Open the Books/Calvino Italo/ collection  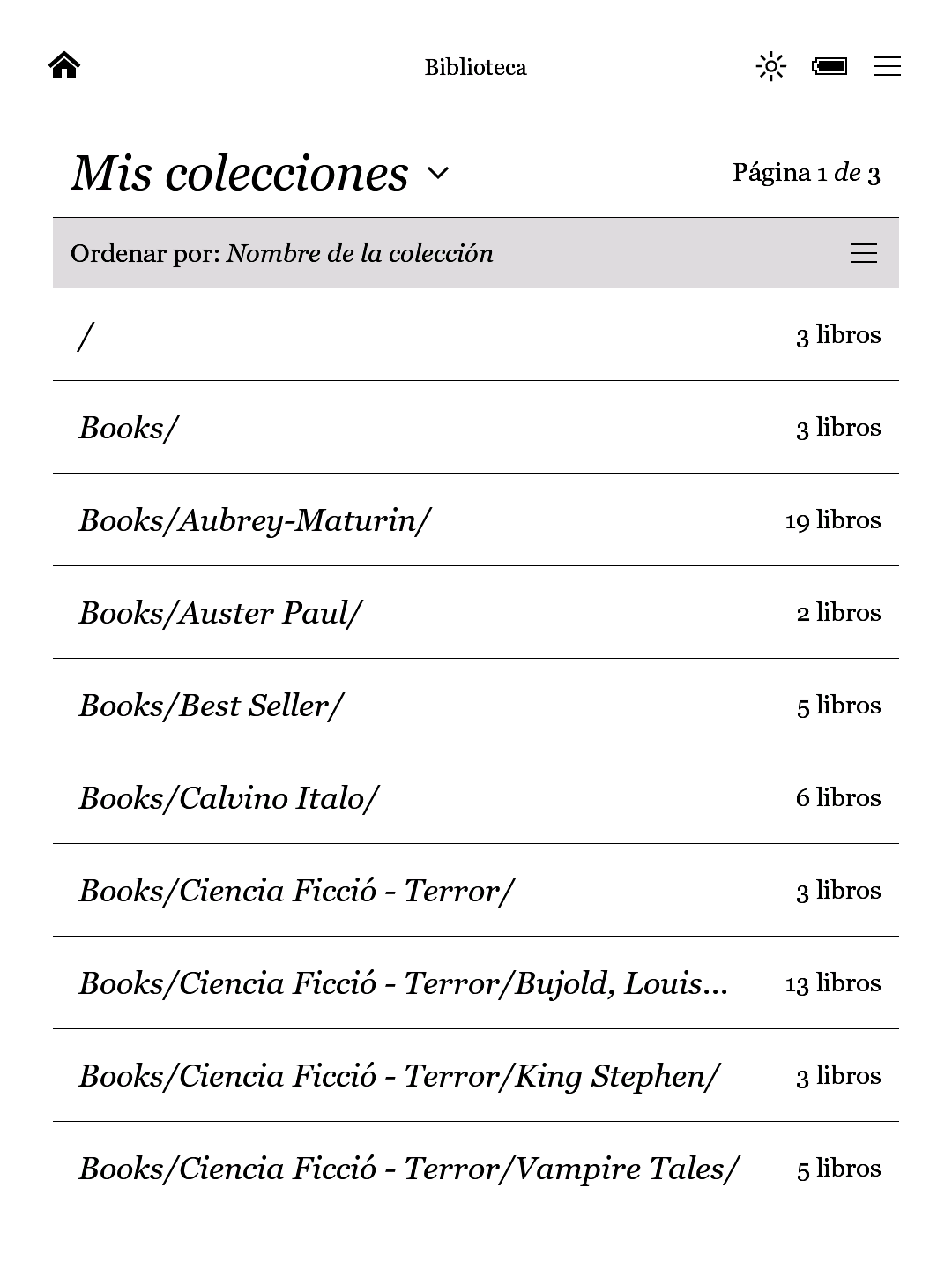click(476, 798)
